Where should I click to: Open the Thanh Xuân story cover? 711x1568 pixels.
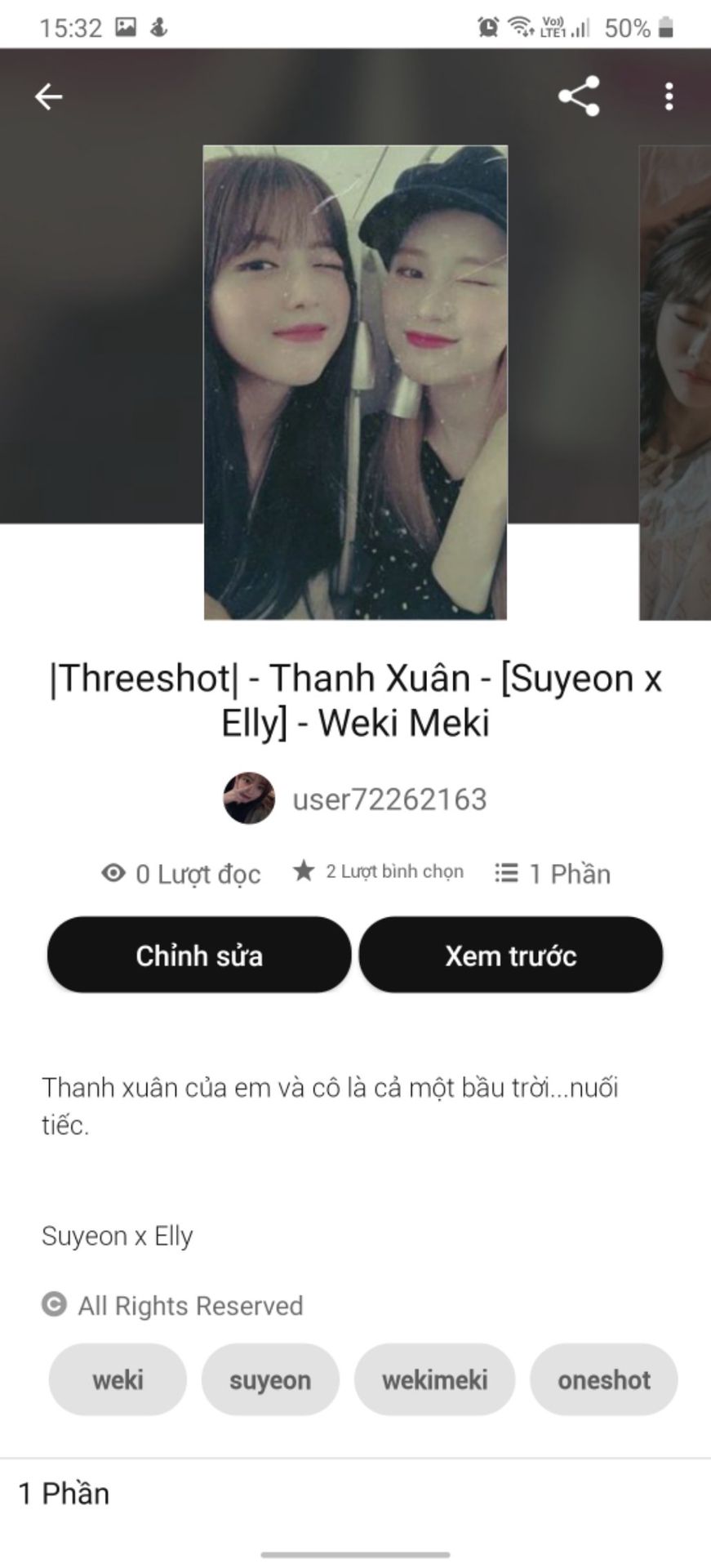pos(355,382)
